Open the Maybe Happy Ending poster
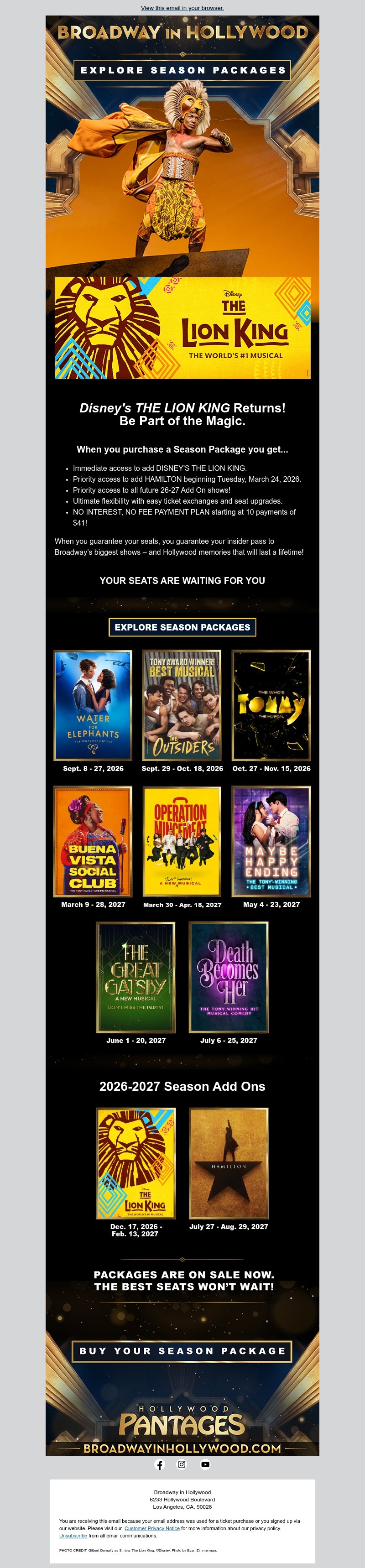This screenshot has height=1568, width=365. [x=271, y=841]
